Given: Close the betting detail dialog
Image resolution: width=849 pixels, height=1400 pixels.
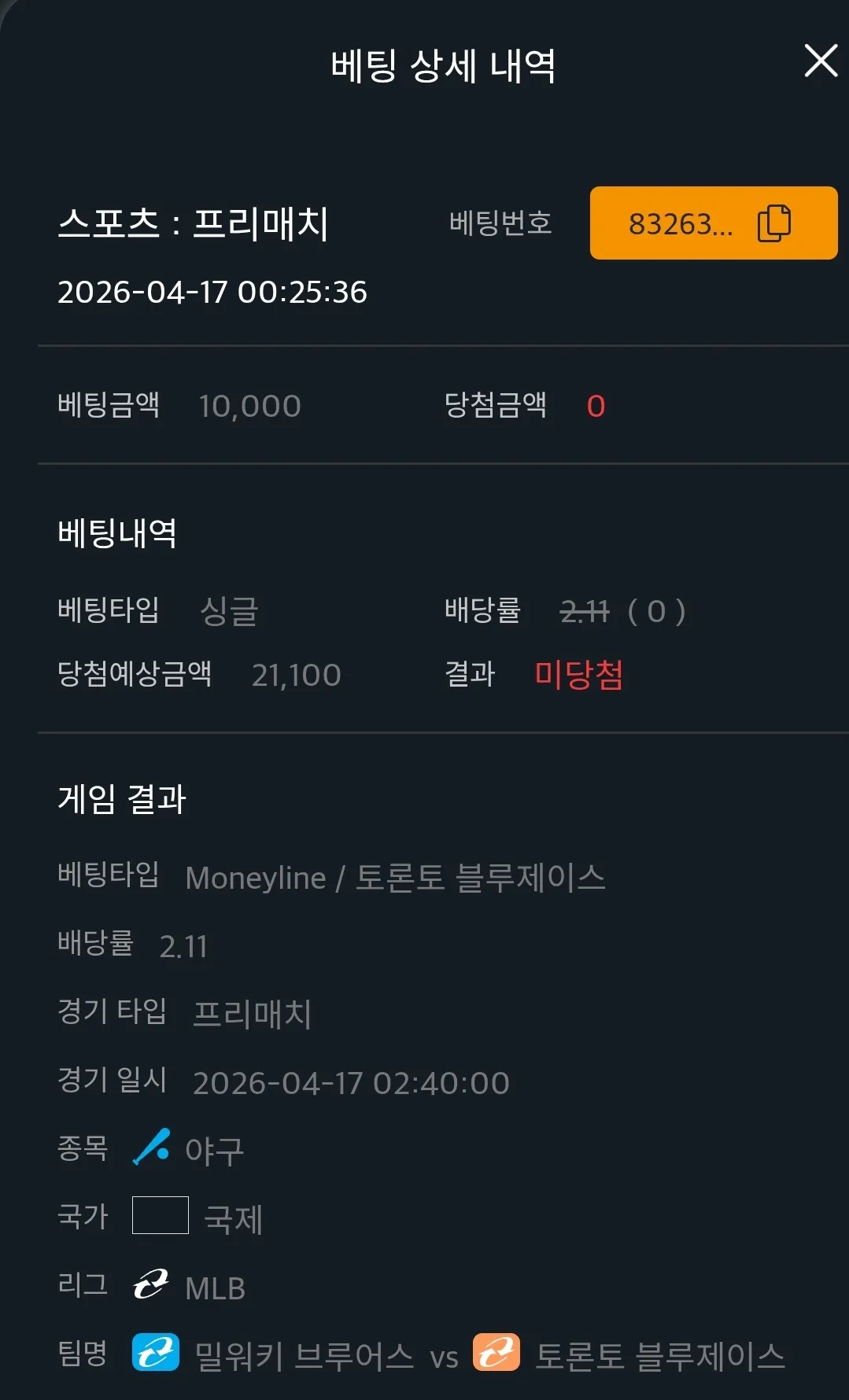Looking at the screenshot, I should [821, 61].
